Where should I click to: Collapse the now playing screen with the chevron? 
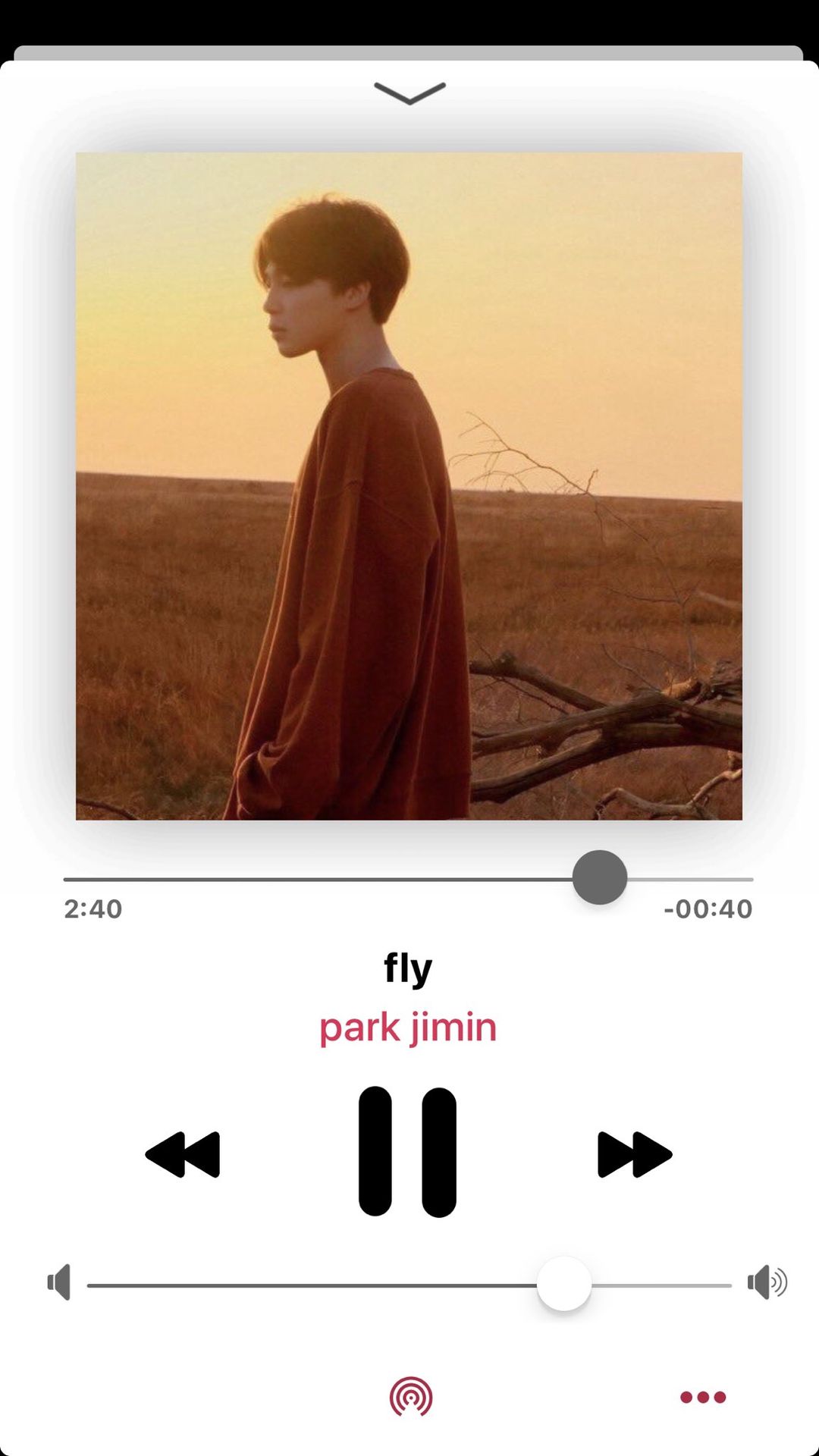click(x=409, y=93)
